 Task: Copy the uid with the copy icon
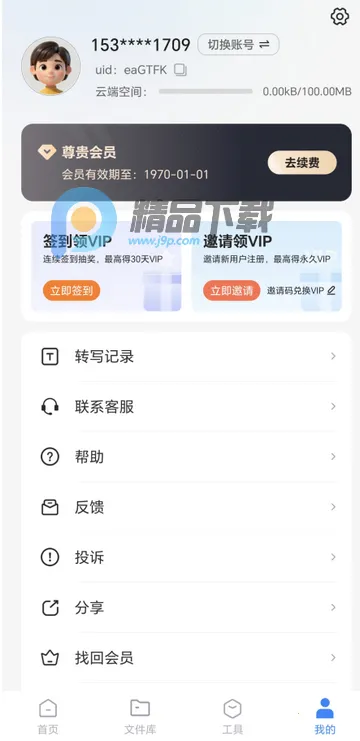click(180, 70)
